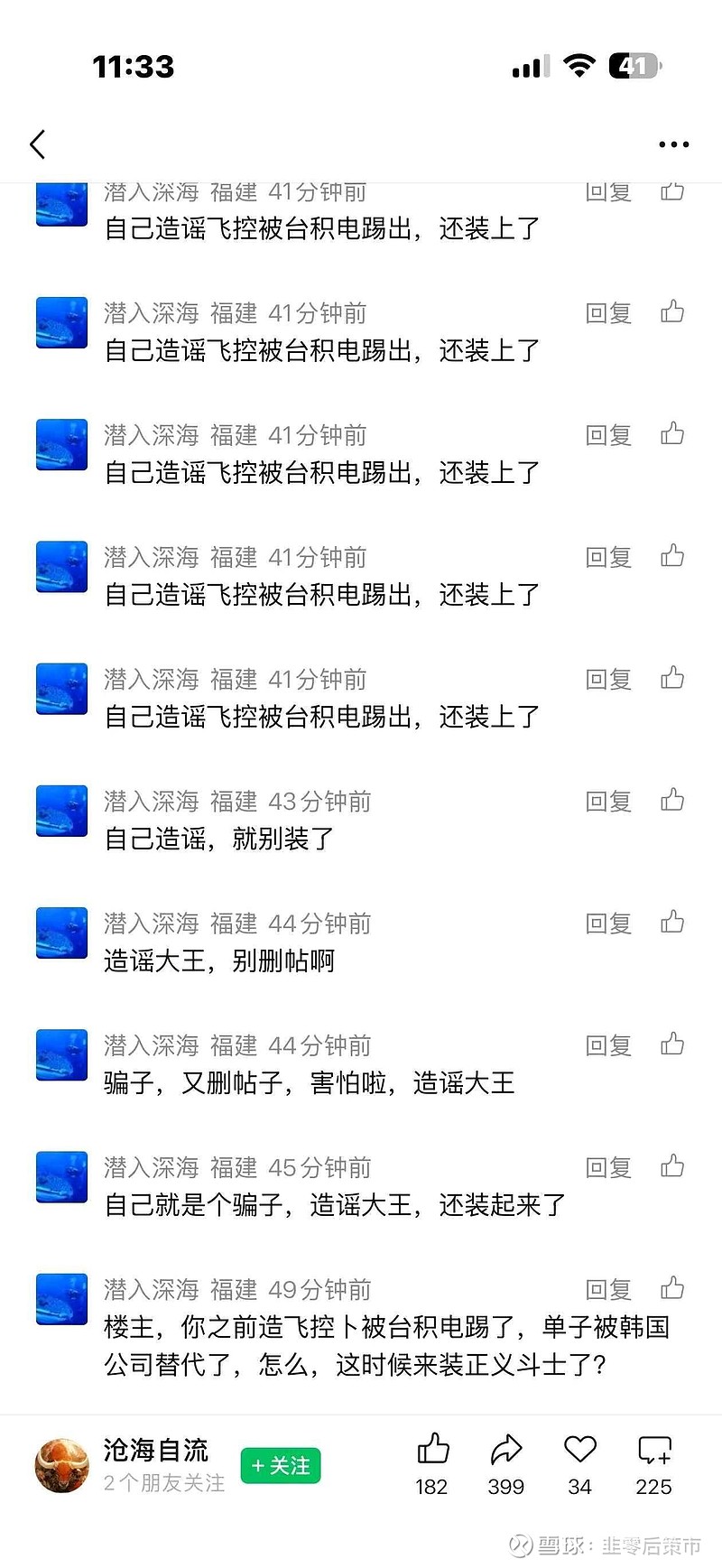This screenshot has height=1568, width=722.
Task: Like the comment "造谣大王，别删帖啊"
Action: (x=672, y=923)
